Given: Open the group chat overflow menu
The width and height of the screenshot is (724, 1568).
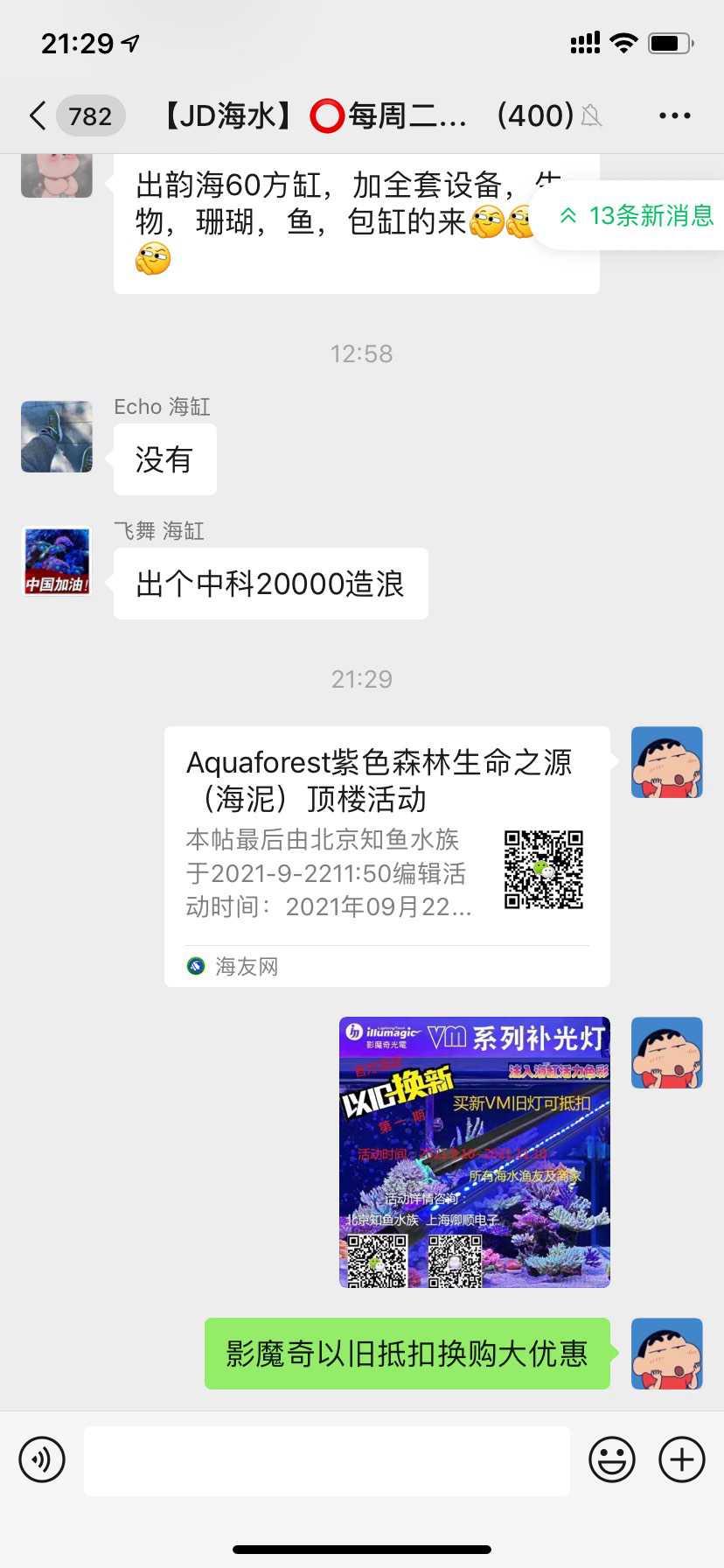Looking at the screenshot, I should (674, 115).
